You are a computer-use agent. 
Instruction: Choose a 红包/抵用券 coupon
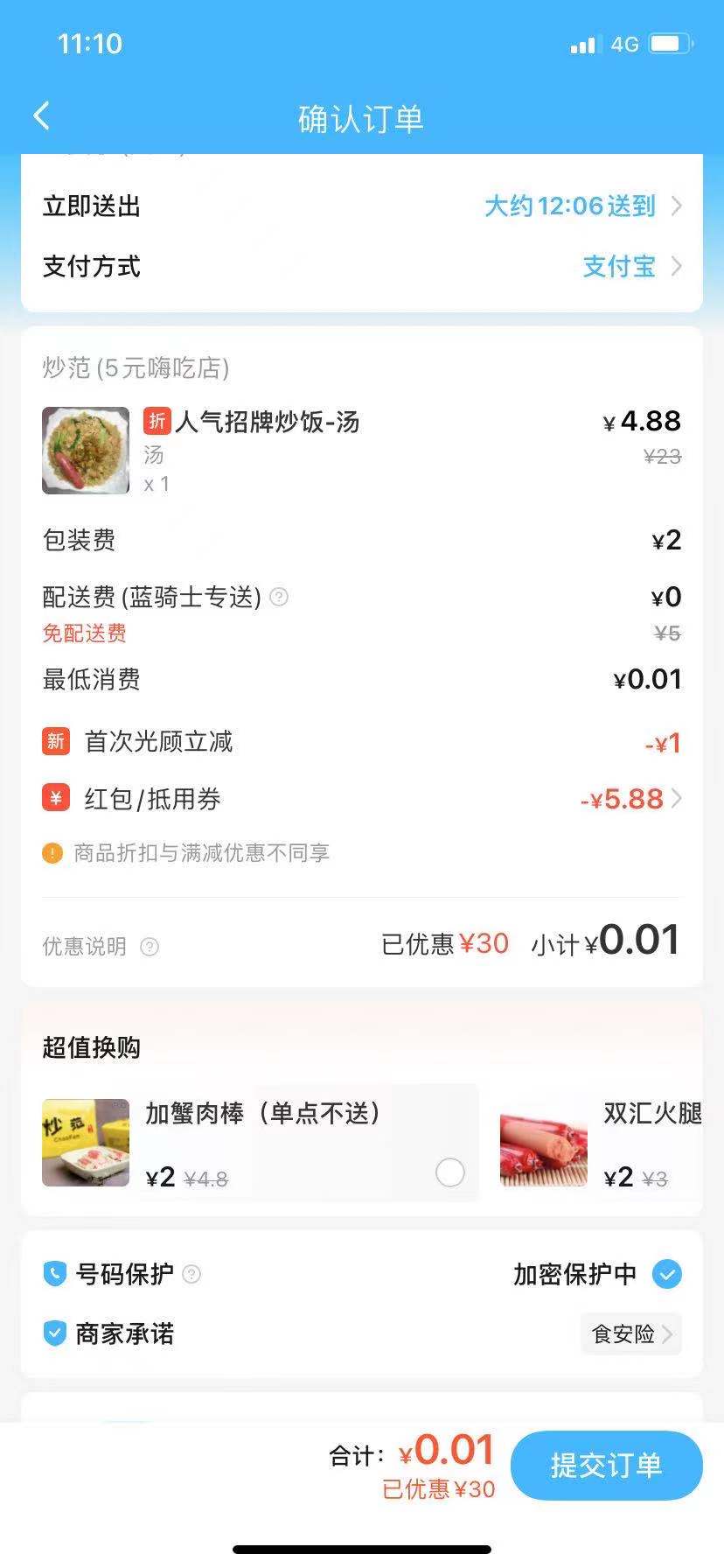pyautogui.click(x=630, y=799)
